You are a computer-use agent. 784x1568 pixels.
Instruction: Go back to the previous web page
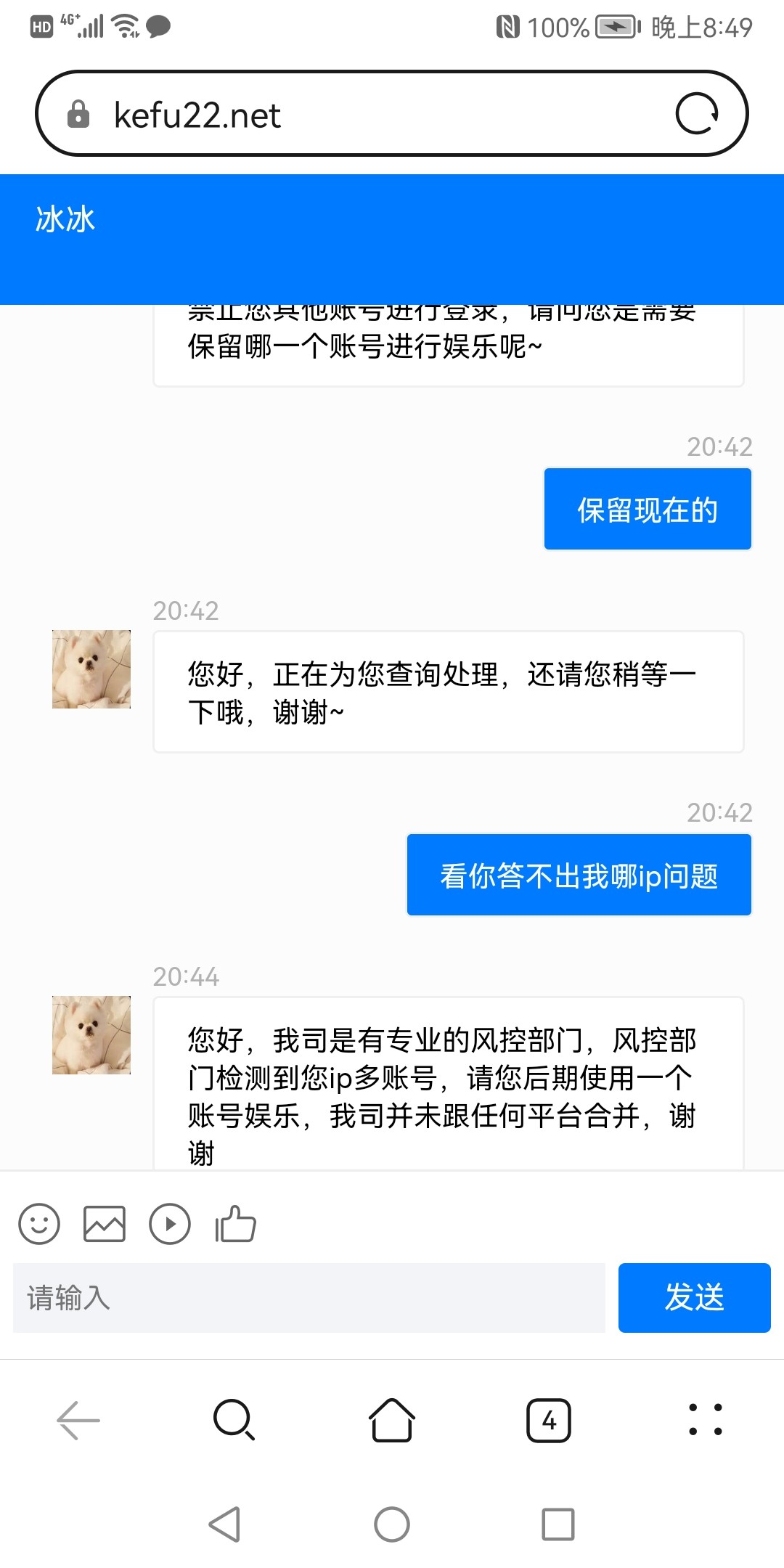pos(78,1419)
